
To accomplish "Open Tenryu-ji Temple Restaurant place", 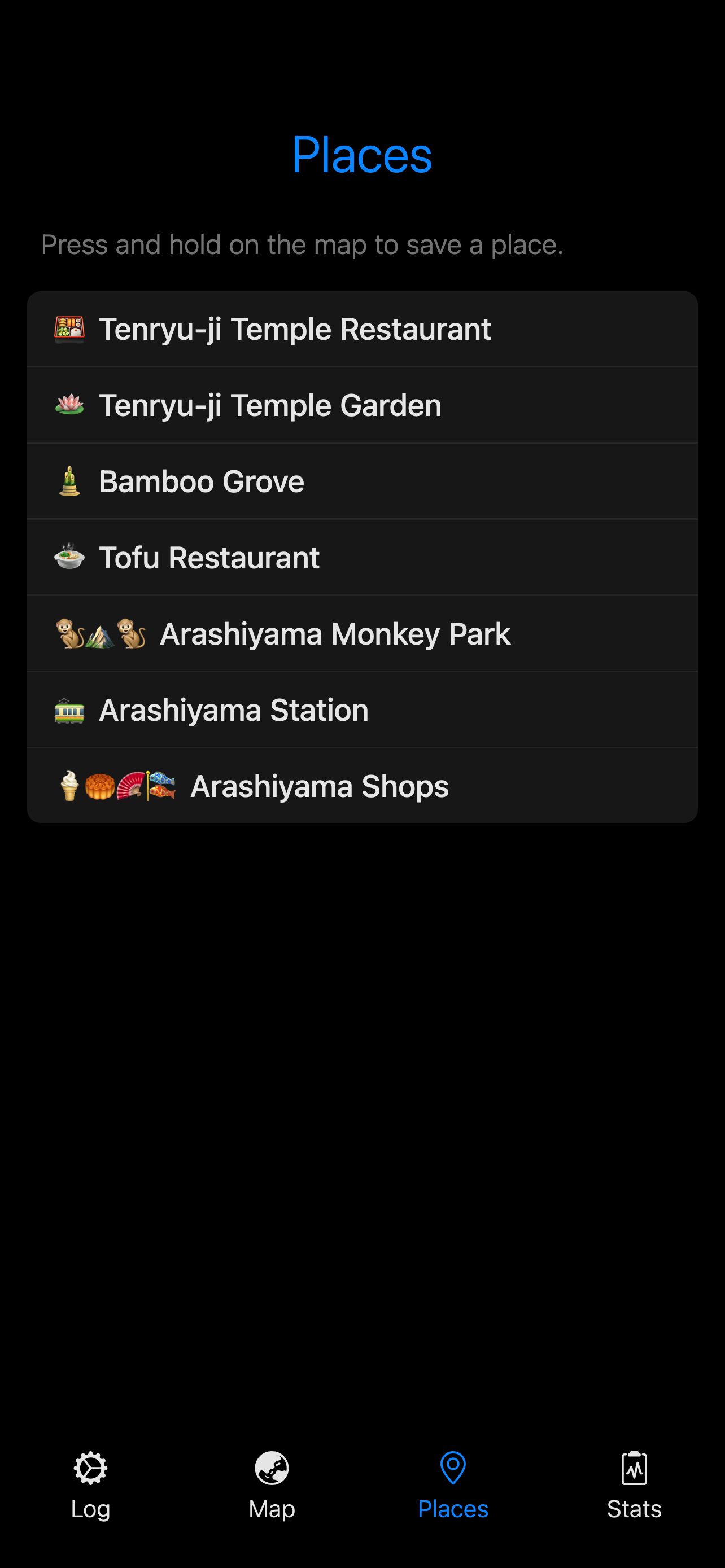I will (361, 329).
